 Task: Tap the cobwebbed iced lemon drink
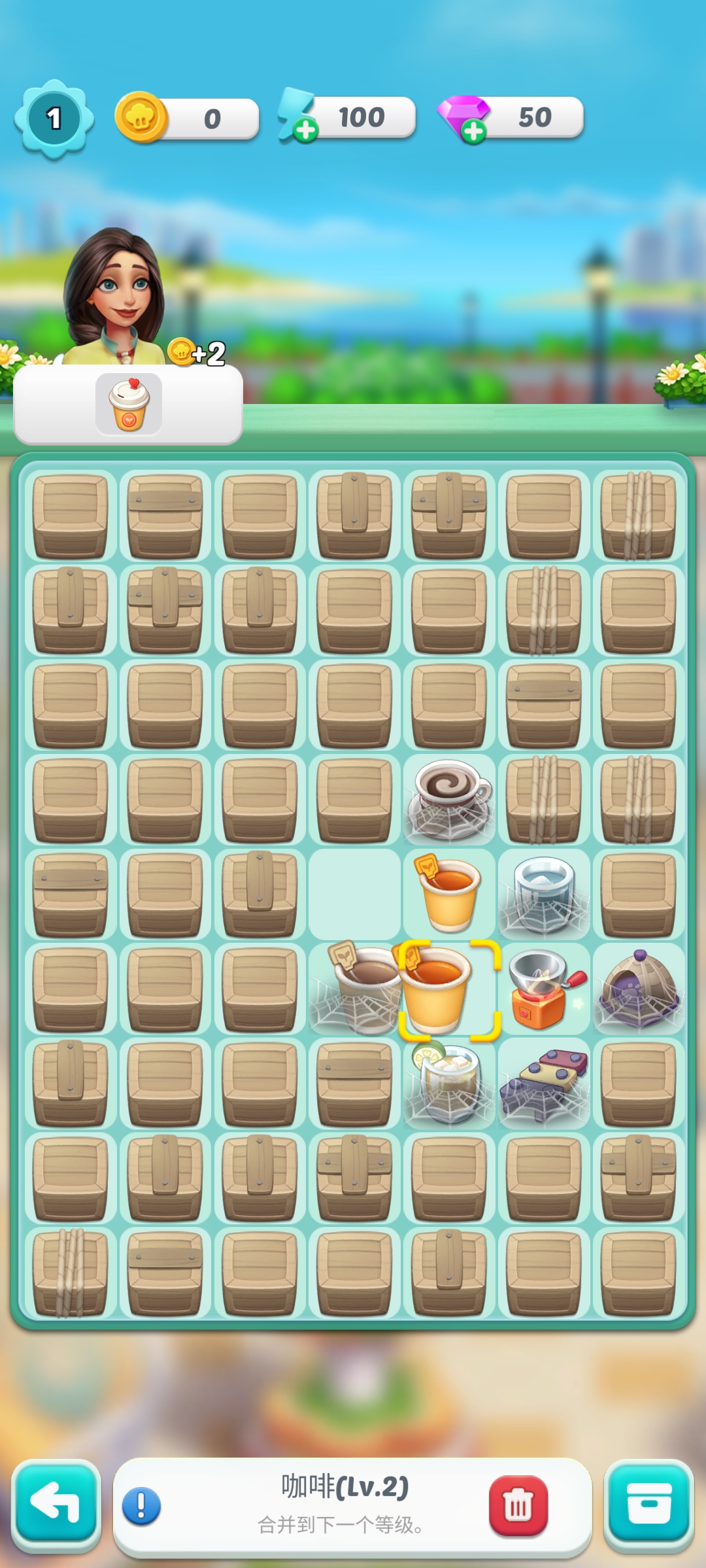pyautogui.click(x=449, y=1083)
